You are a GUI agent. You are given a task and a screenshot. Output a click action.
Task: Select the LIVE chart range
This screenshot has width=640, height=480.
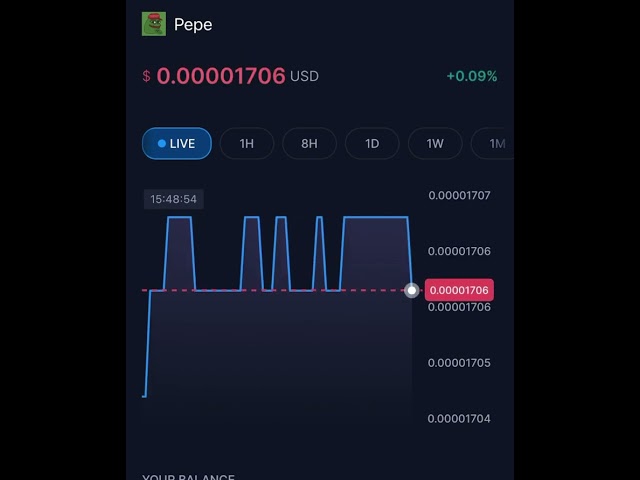tap(177, 143)
